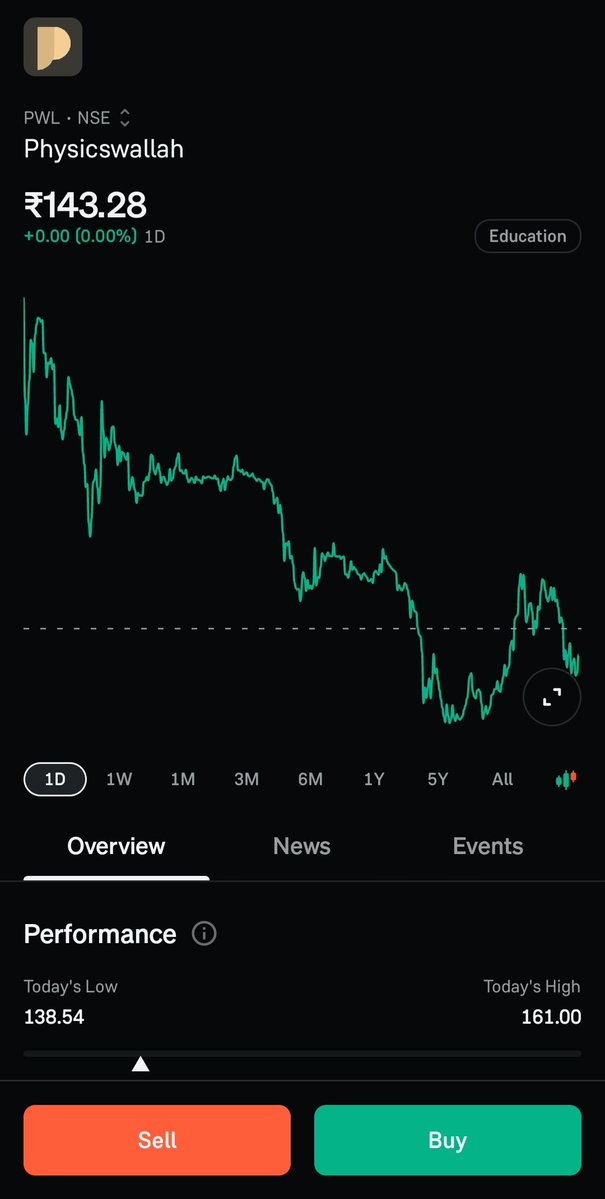Screen dimensions: 605x1199
Task: Choose the 3M time range
Action: click(246, 779)
